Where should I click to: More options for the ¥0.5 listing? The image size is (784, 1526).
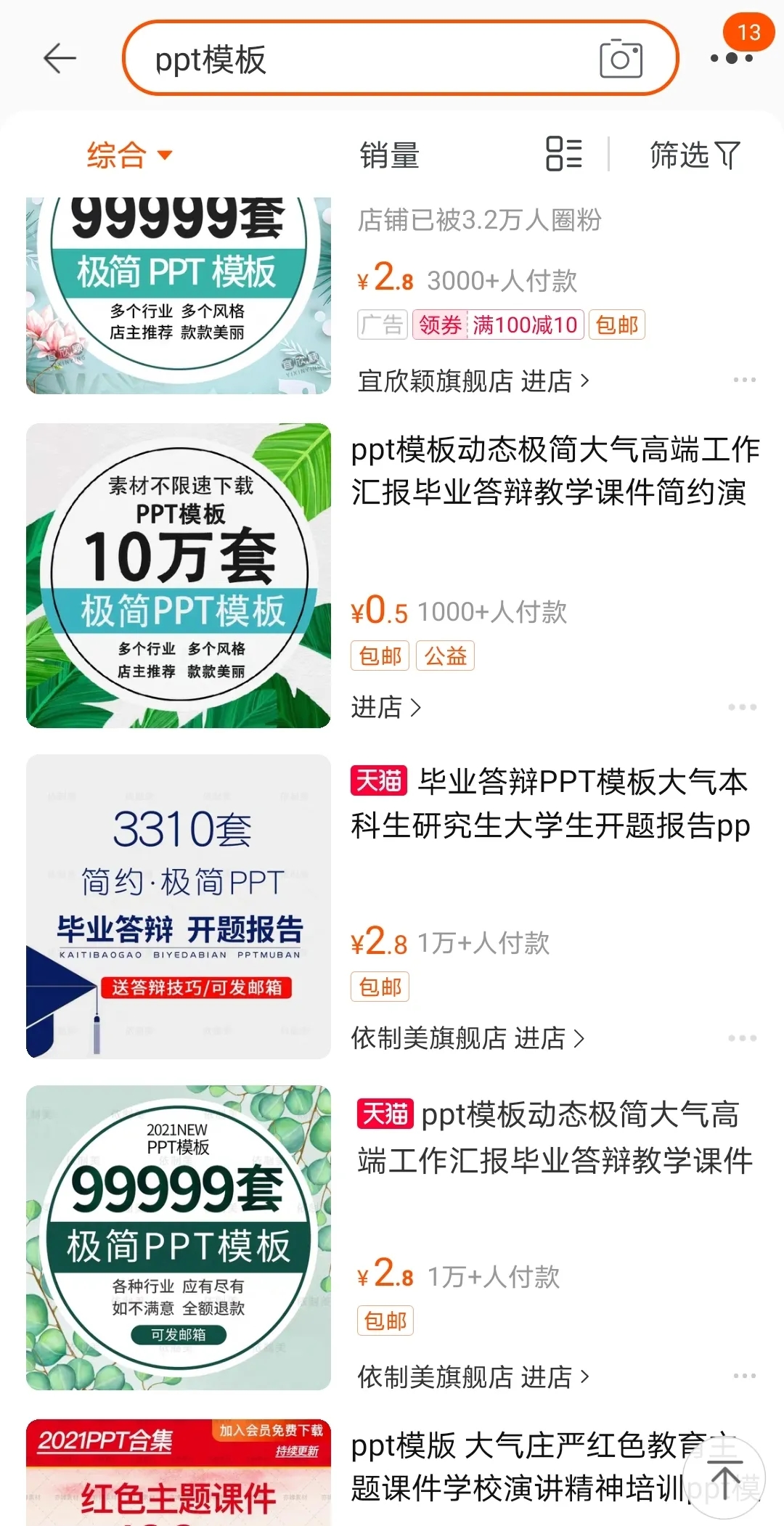[x=742, y=707]
